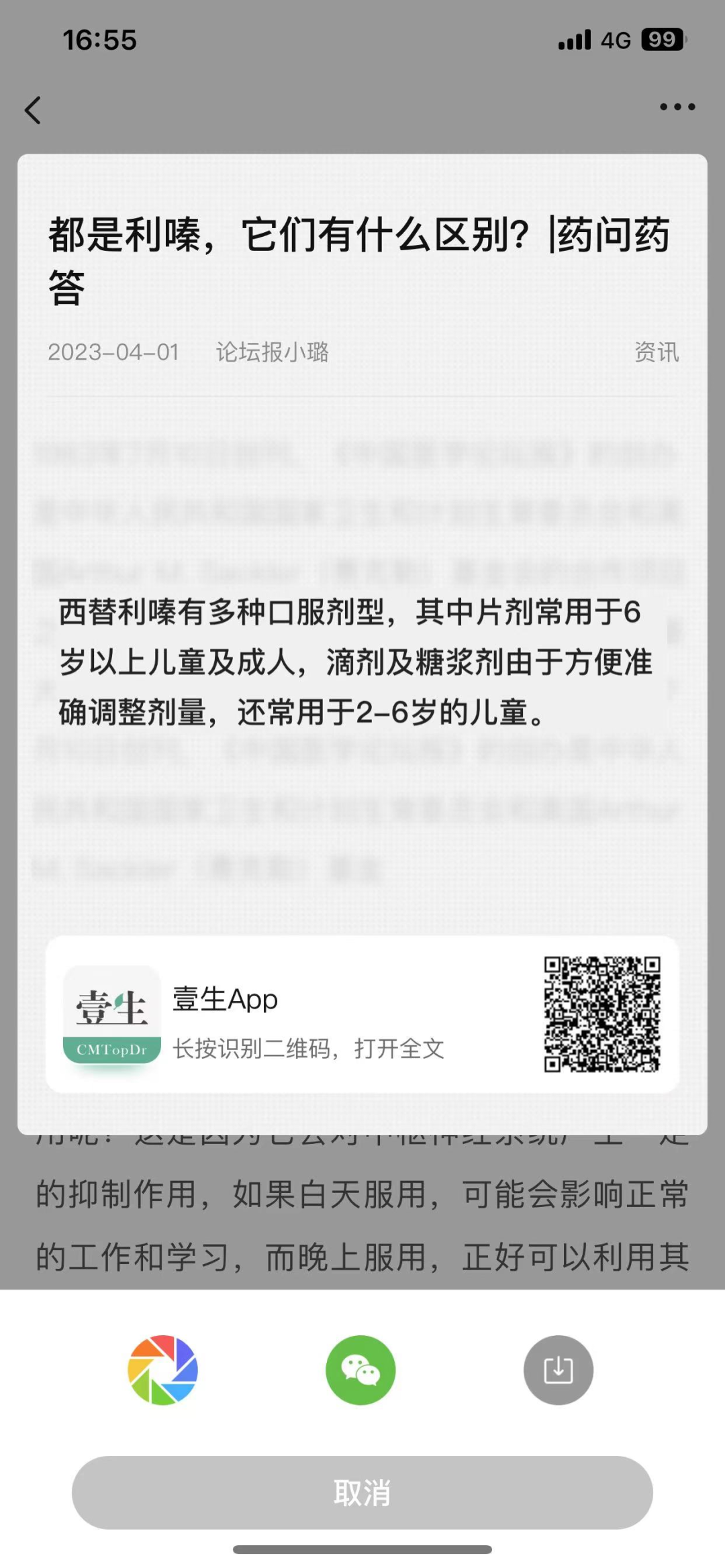
Task: Save the share image to the device
Action: 558,1370
